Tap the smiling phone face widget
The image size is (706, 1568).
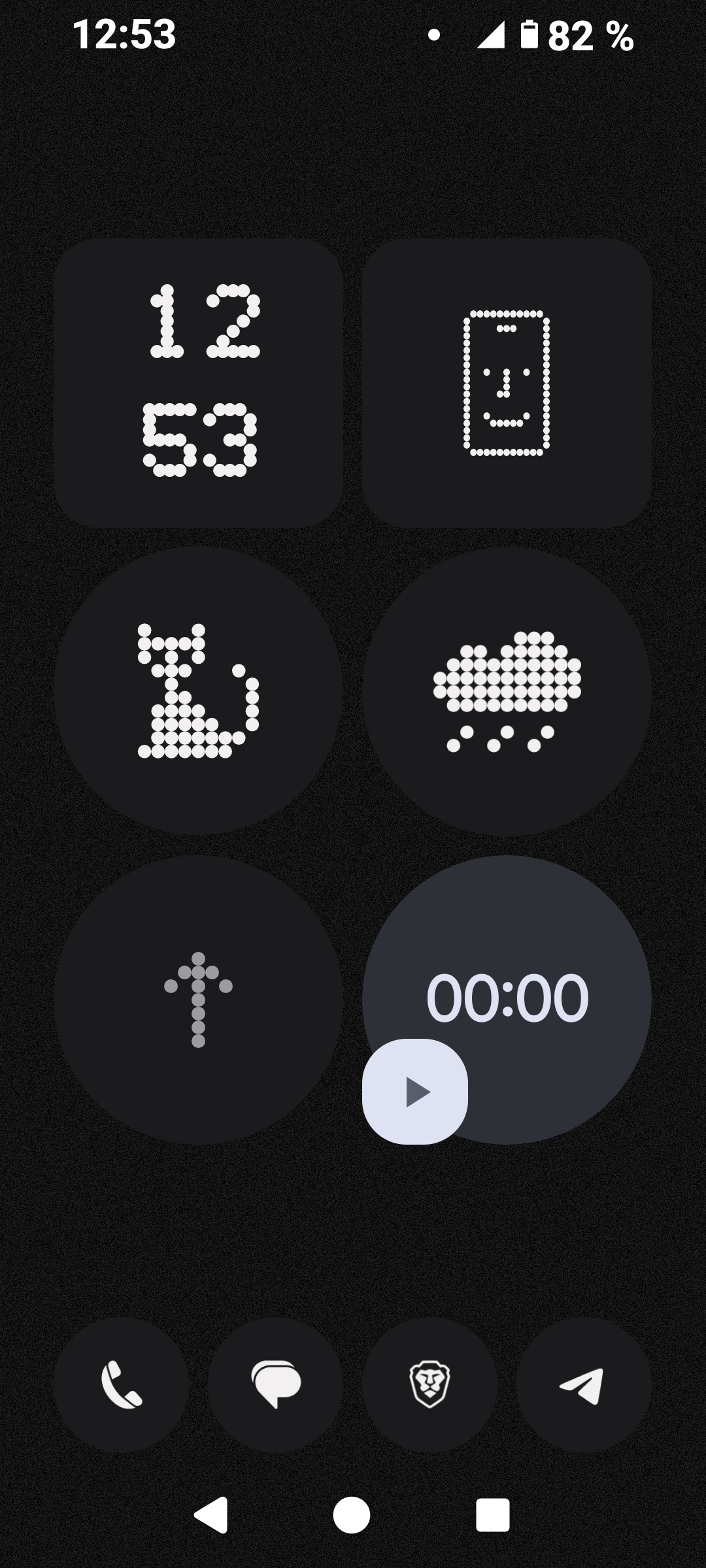coord(507,382)
